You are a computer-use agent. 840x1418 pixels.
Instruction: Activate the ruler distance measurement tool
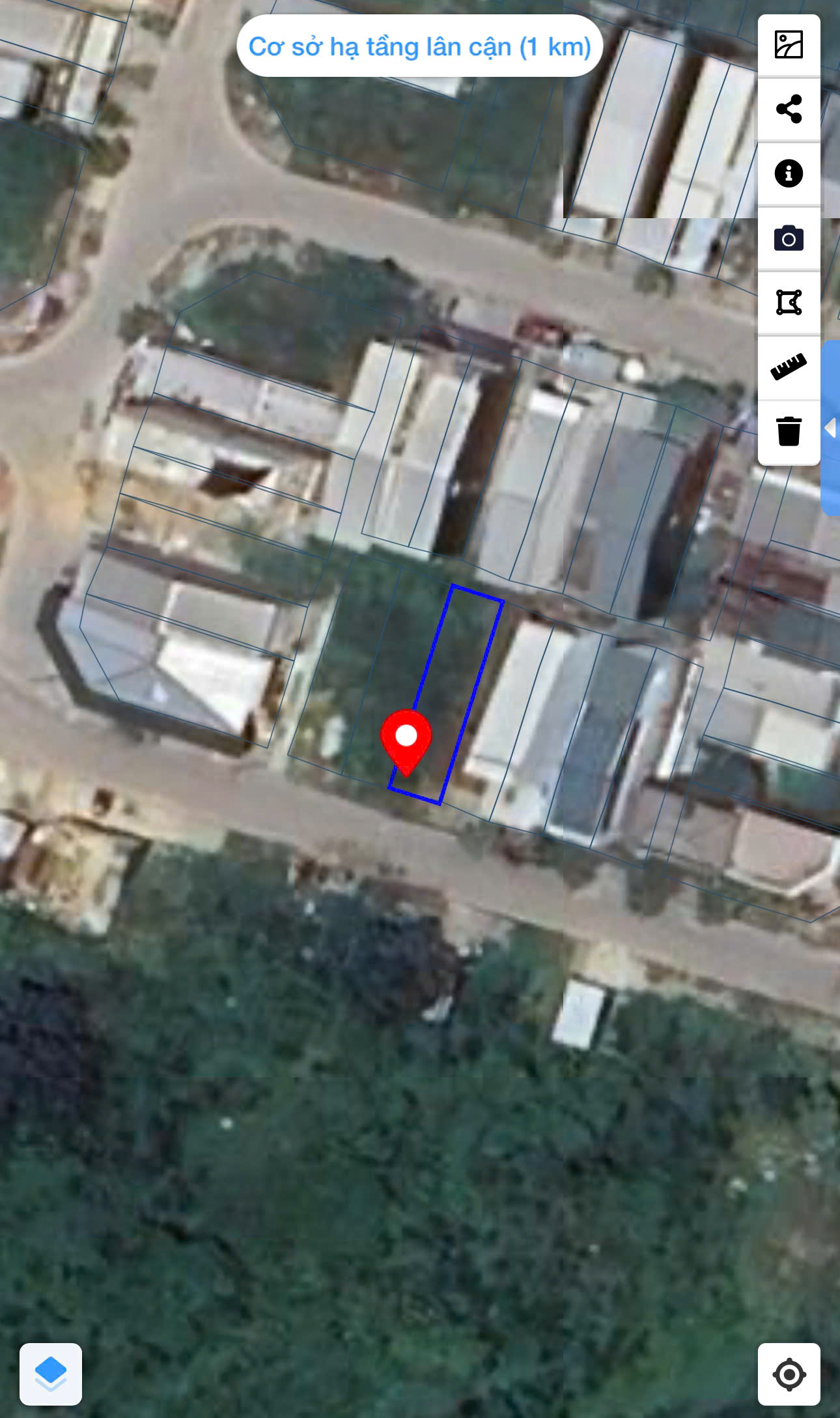coord(789,367)
